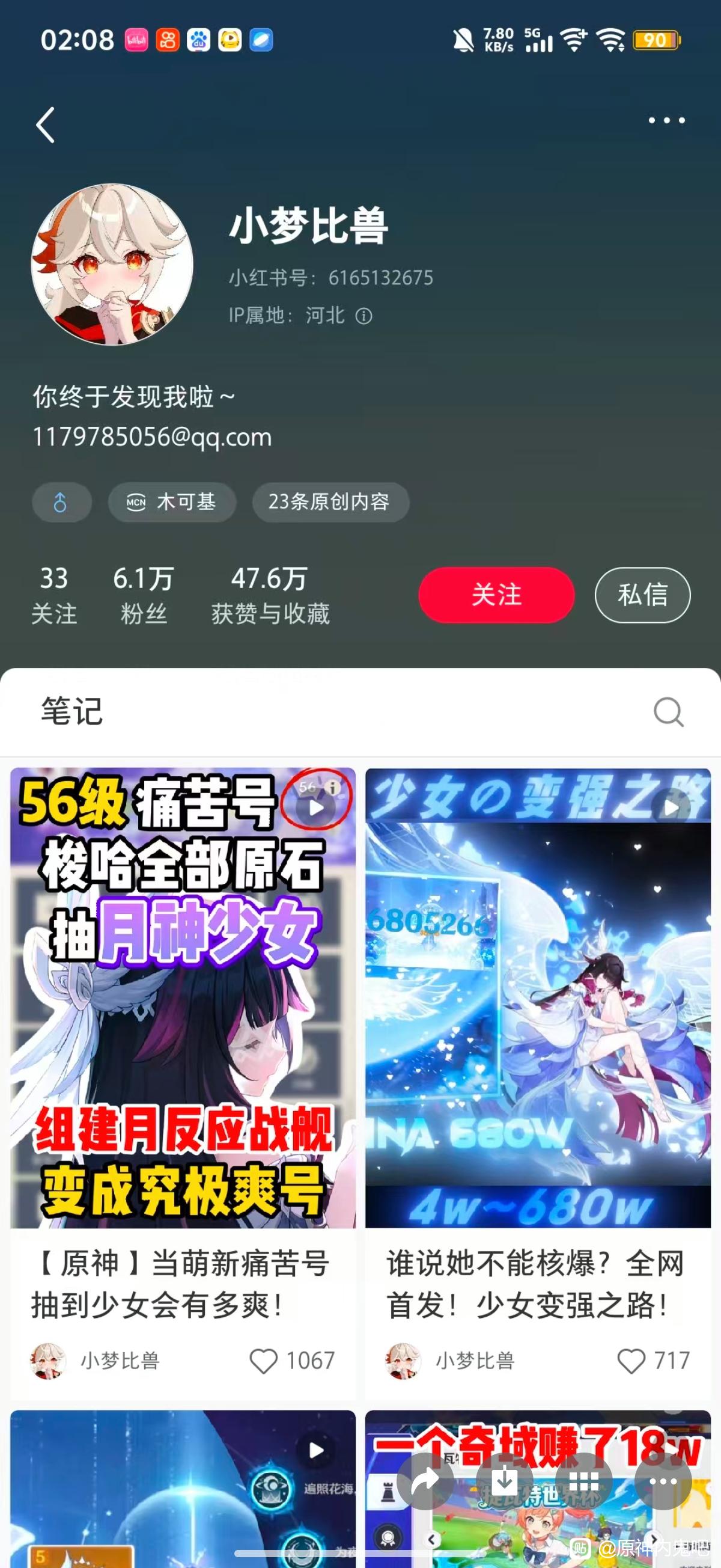This screenshot has width=721, height=1568.
Task: Open the 23条原创内容 chip
Action: point(330,502)
